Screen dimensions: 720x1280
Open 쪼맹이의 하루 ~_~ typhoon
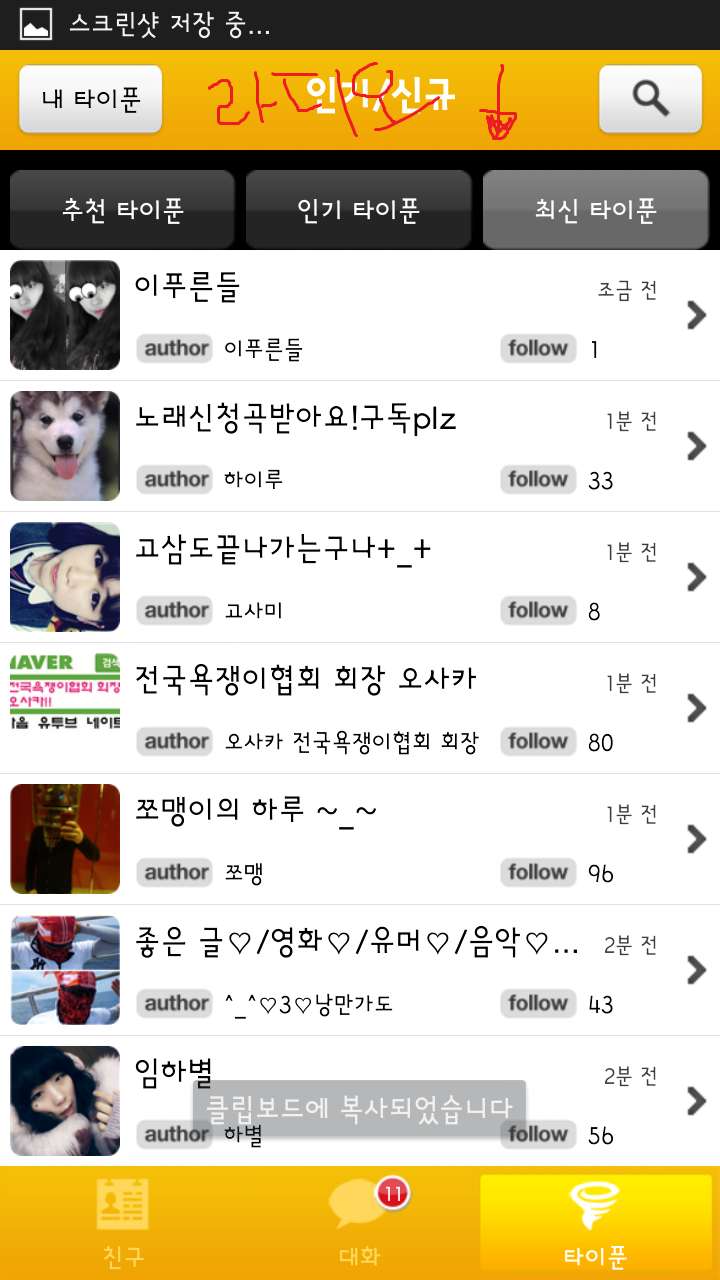tap(360, 839)
